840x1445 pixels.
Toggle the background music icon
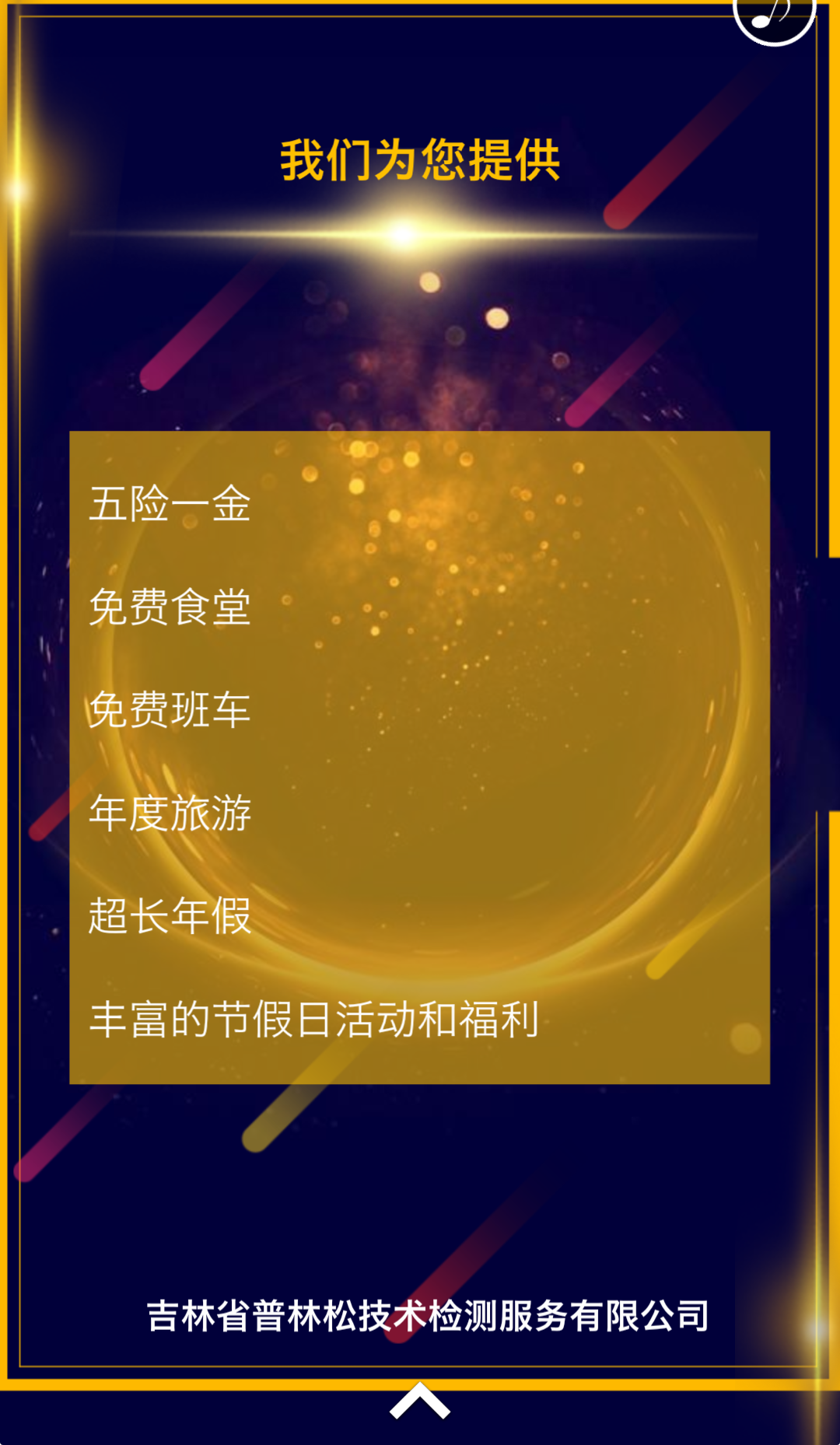point(773,16)
